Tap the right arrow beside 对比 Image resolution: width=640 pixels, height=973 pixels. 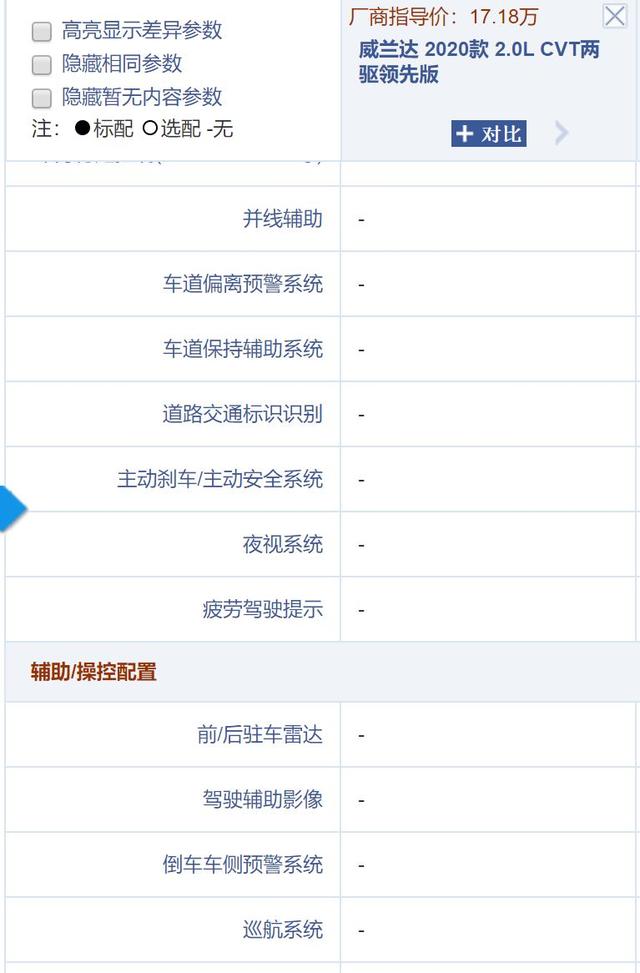[x=561, y=134]
